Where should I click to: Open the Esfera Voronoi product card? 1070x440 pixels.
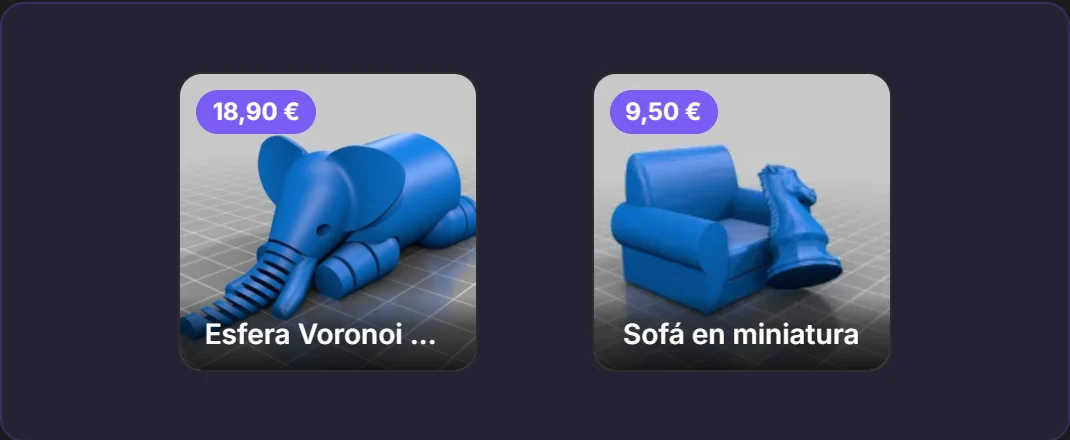328,222
